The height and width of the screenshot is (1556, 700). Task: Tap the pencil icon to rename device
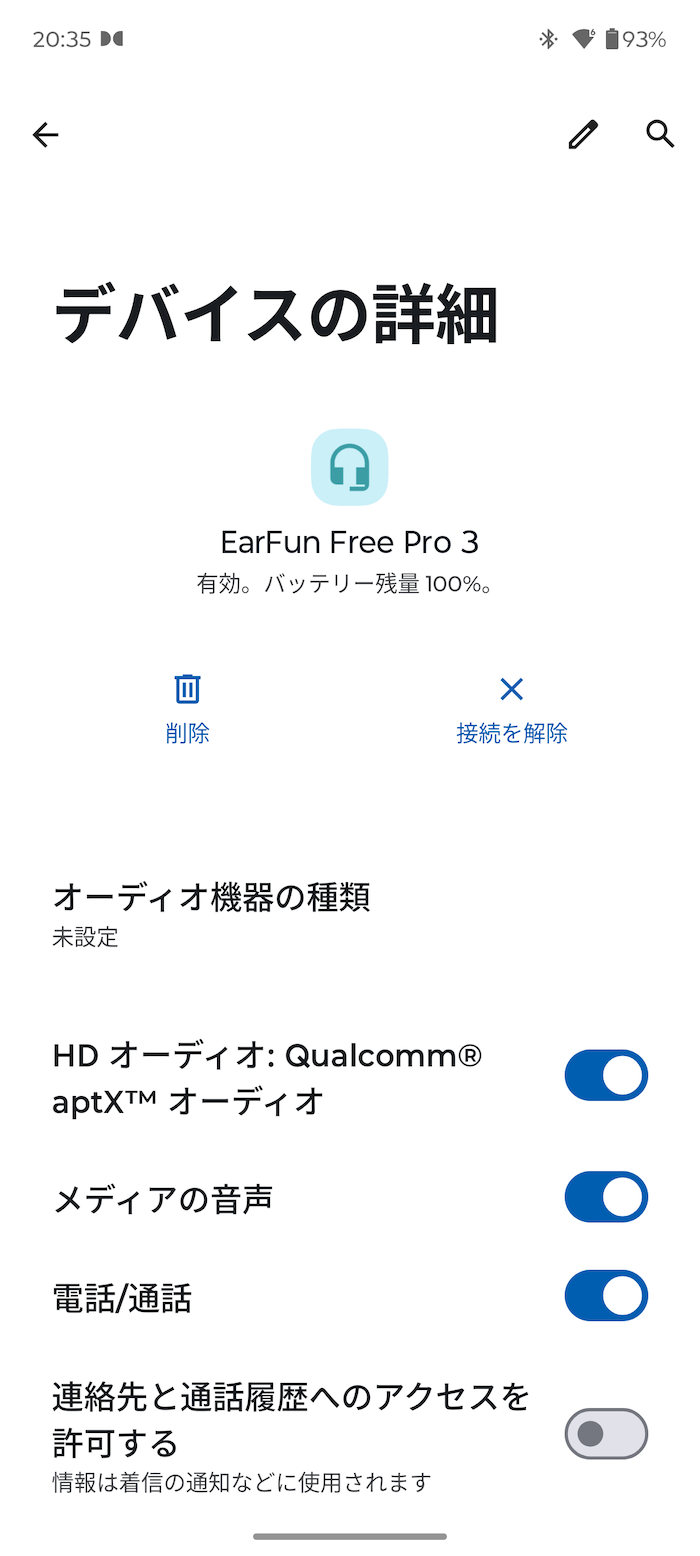pos(583,135)
